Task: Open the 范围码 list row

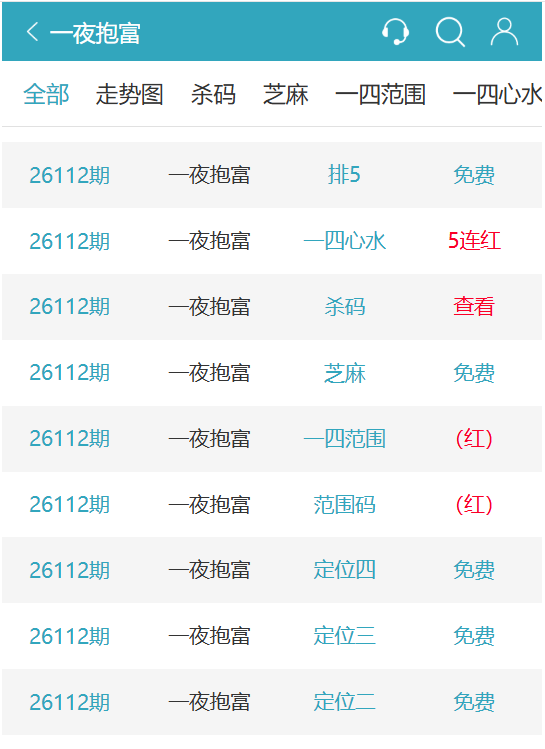Action: [272, 504]
